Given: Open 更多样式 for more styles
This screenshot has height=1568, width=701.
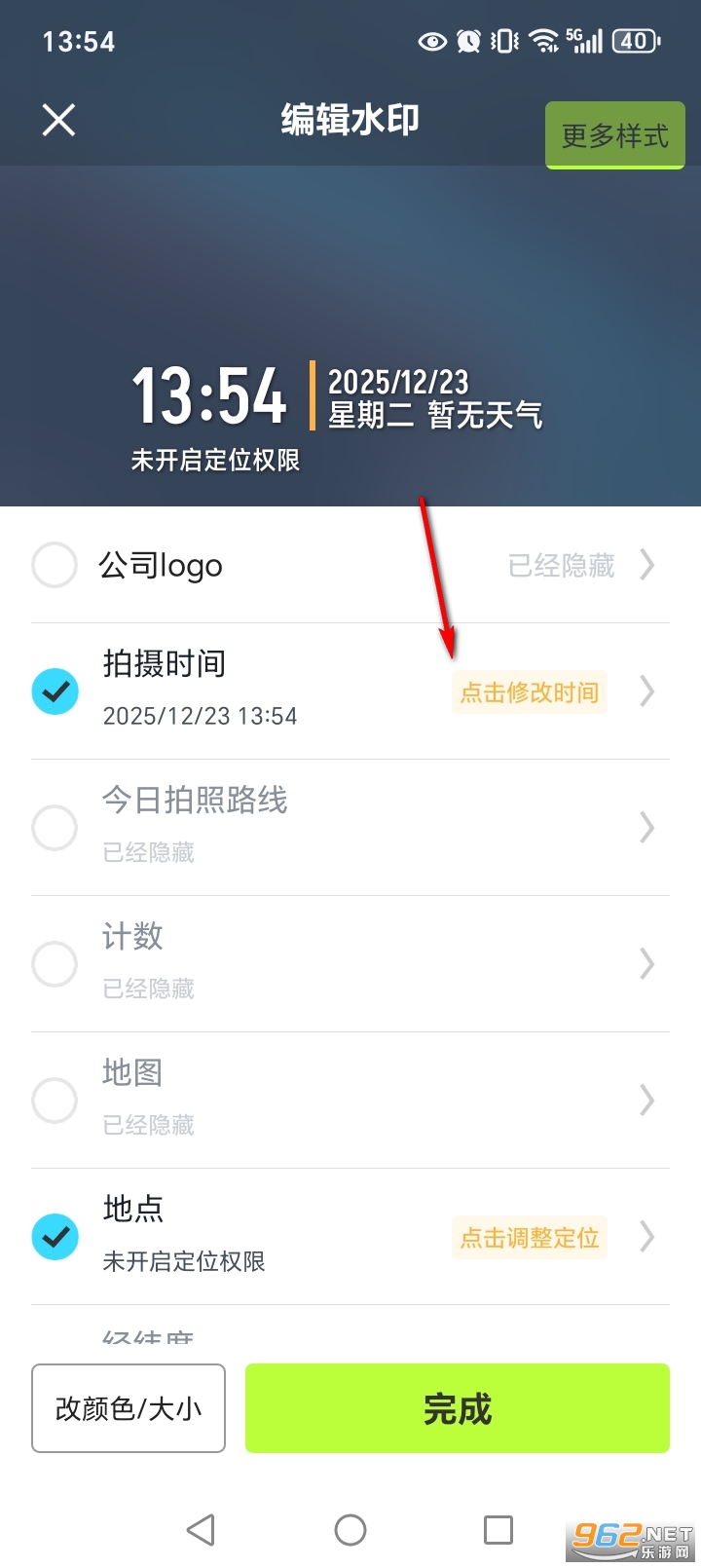Looking at the screenshot, I should pyautogui.click(x=614, y=135).
